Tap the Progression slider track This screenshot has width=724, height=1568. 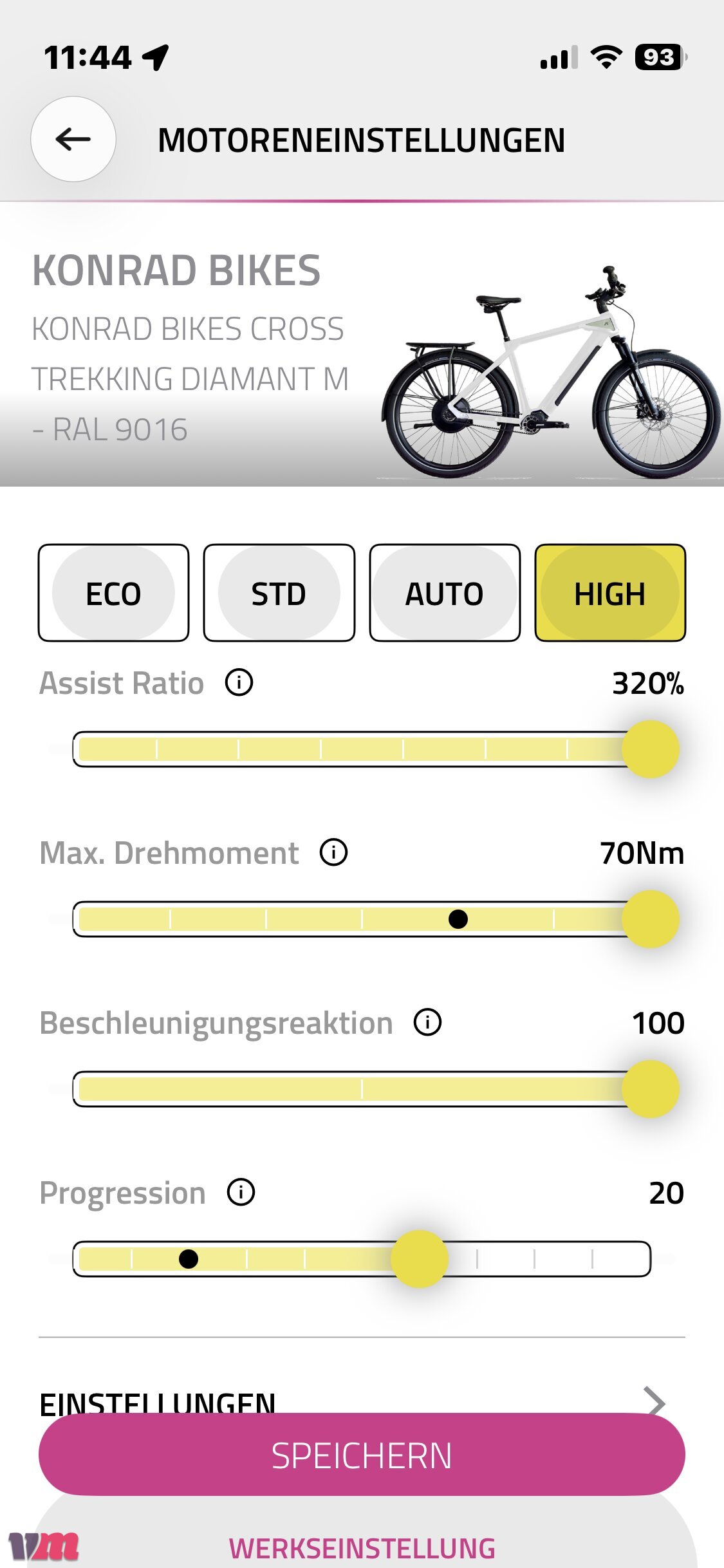[362, 1259]
